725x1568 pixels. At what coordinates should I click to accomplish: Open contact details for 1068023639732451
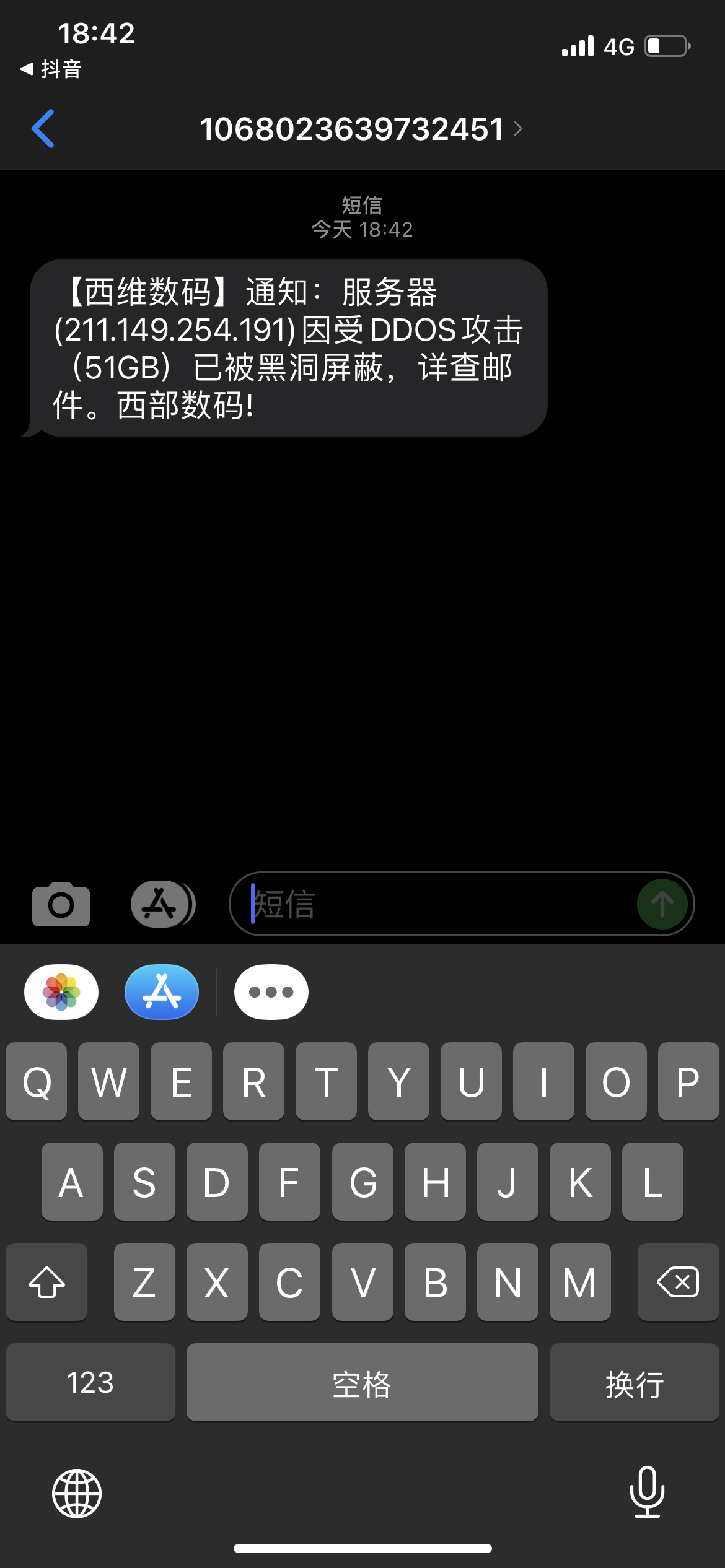[x=361, y=129]
